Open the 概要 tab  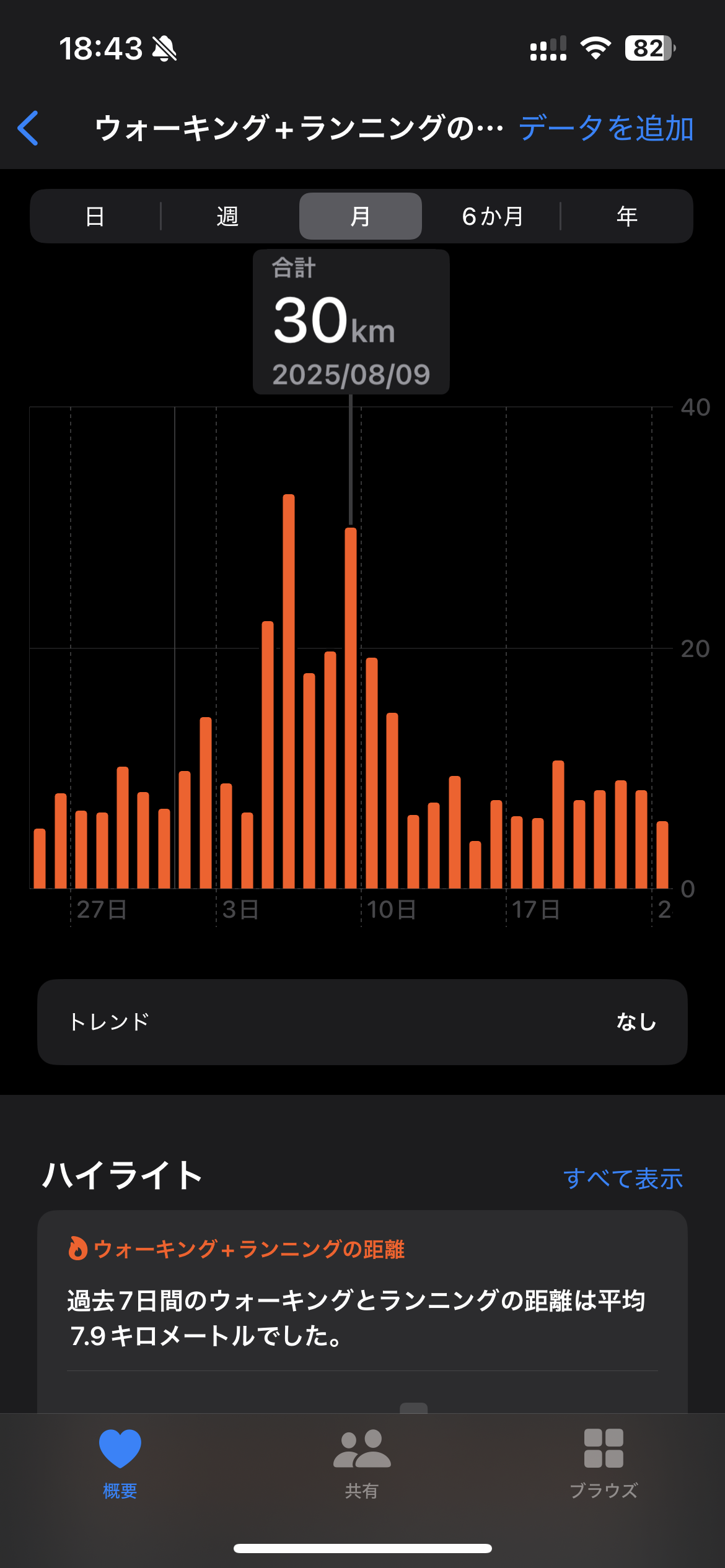click(120, 1464)
